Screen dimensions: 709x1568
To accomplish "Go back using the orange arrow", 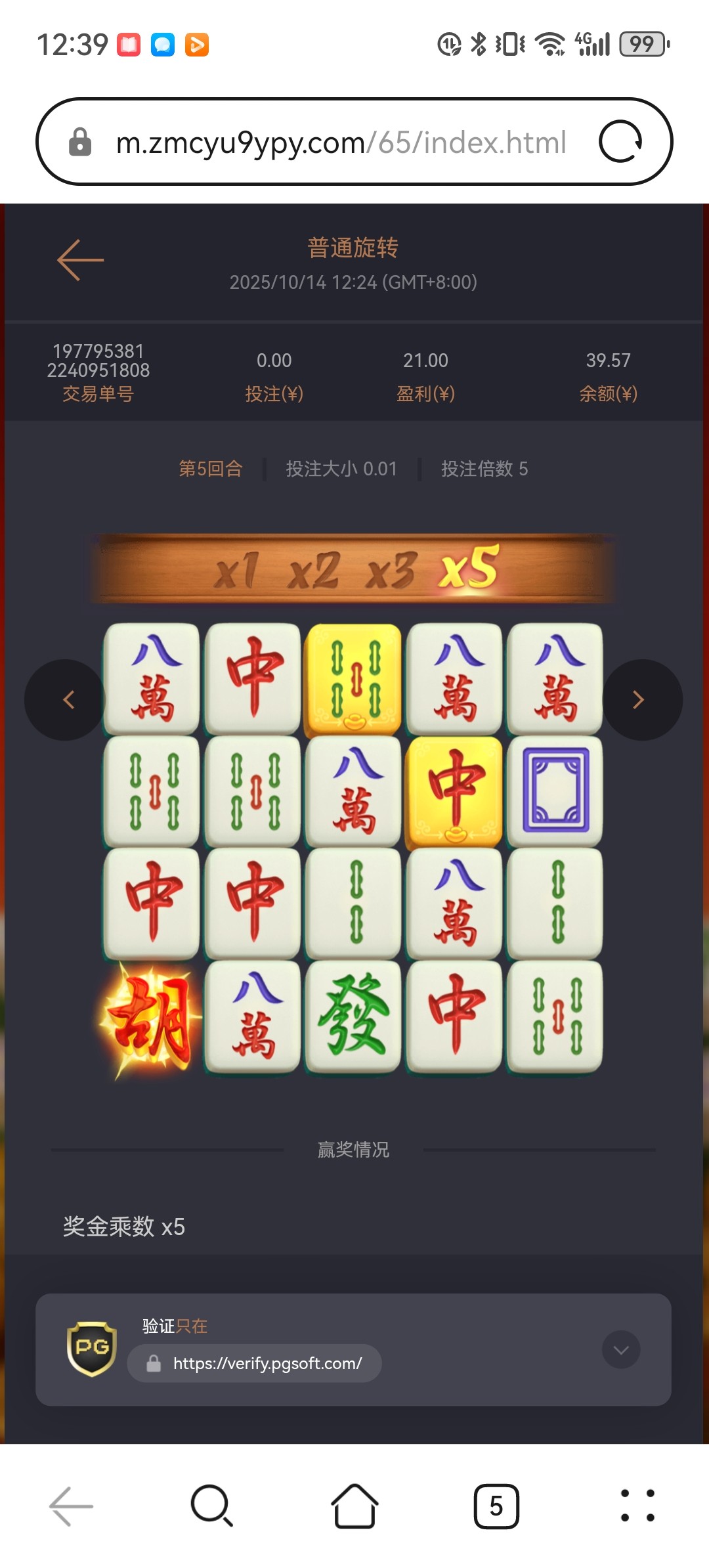I will [80, 260].
